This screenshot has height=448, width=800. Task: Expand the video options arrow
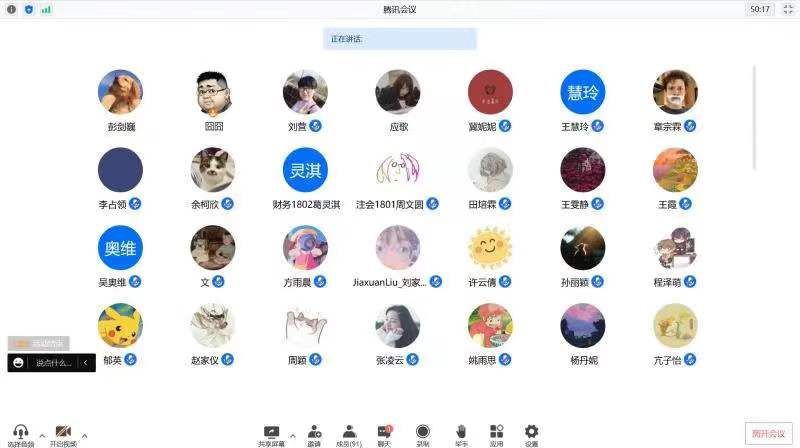point(84,436)
